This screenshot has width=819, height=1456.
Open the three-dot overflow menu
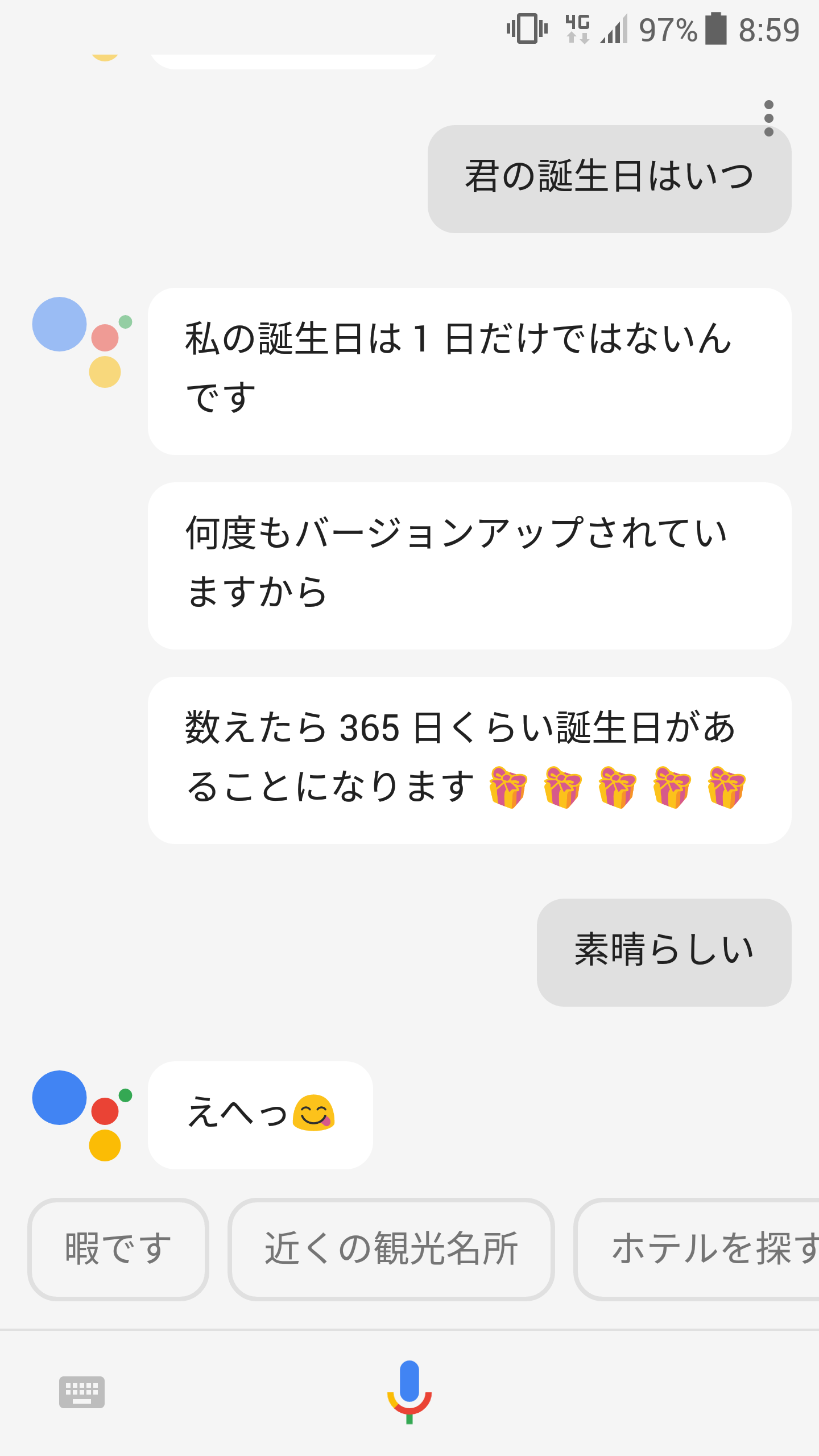click(768, 118)
